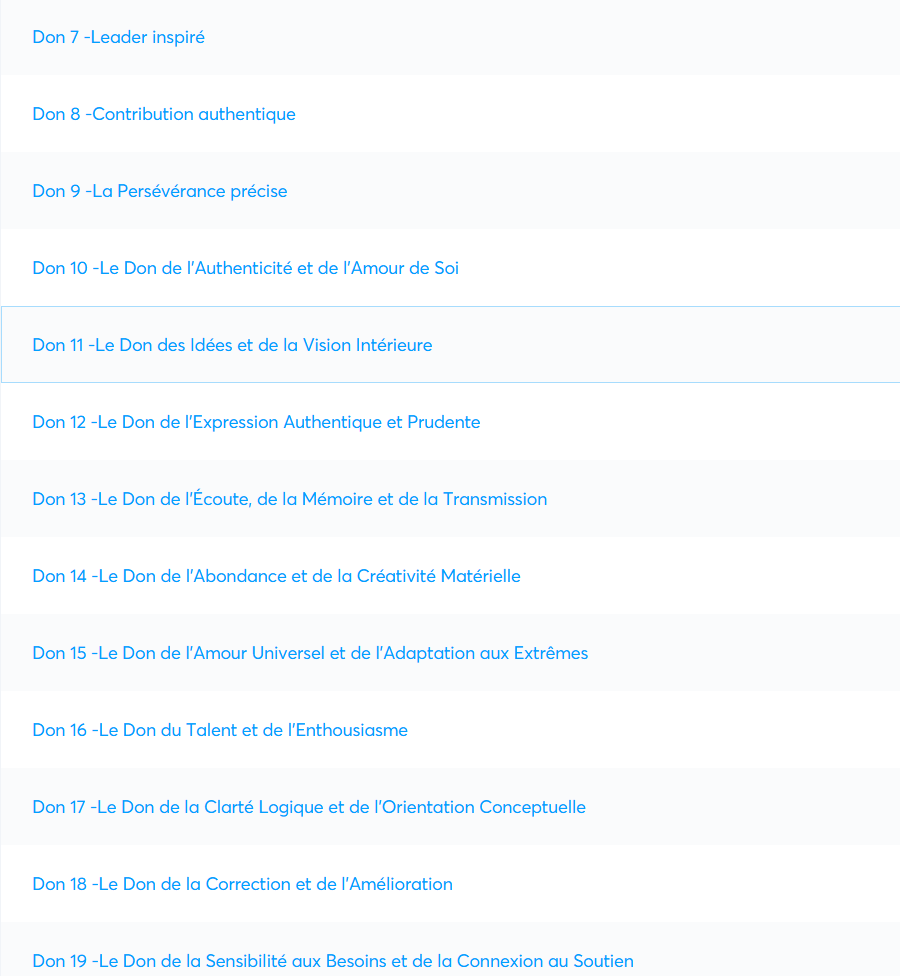Open Don 19 Sensibilité aux Besoins
The height and width of the screenshot is (976, 900).
click(x=333, y=961)
